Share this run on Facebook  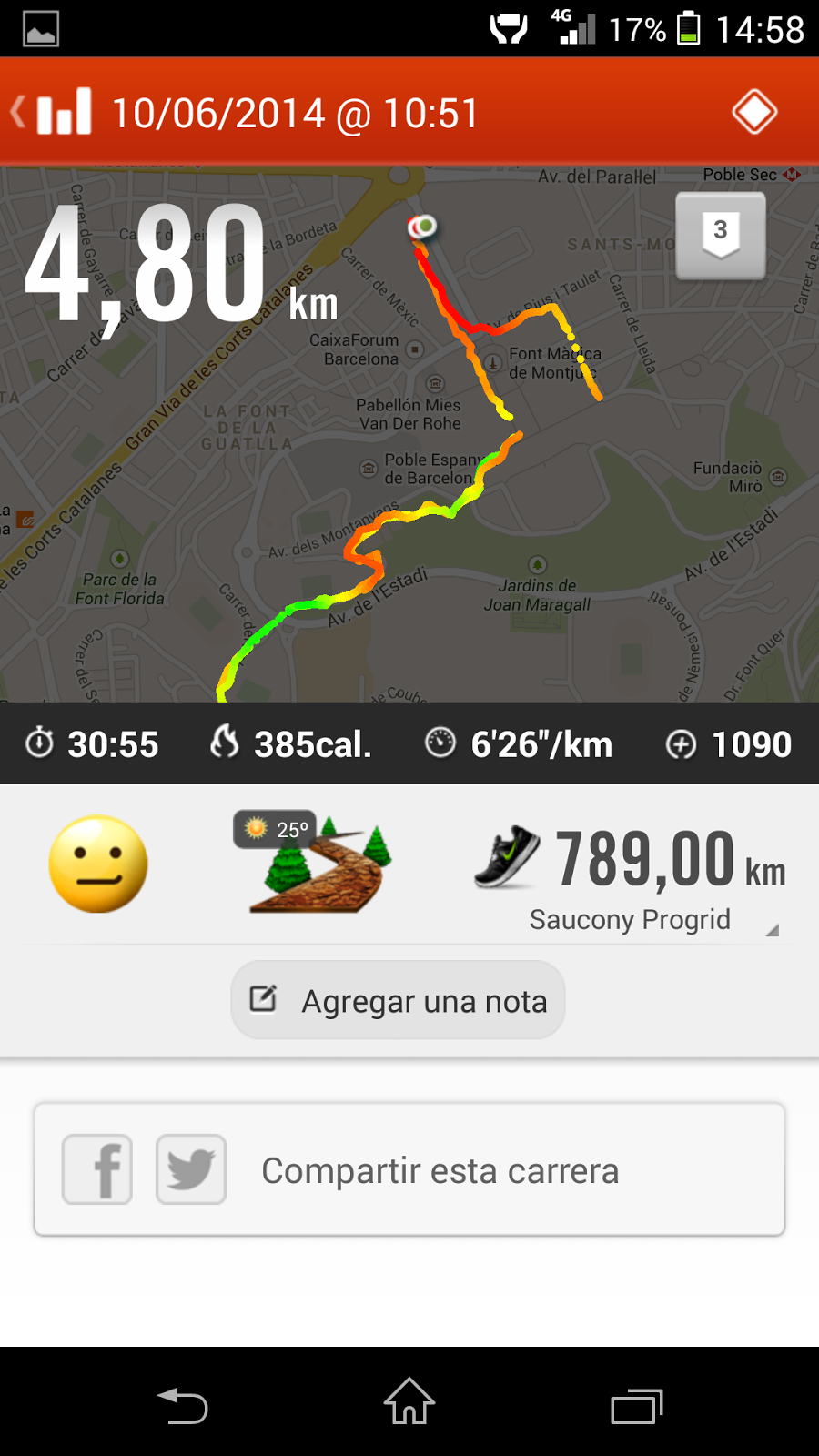click(x=97, y=1169)
